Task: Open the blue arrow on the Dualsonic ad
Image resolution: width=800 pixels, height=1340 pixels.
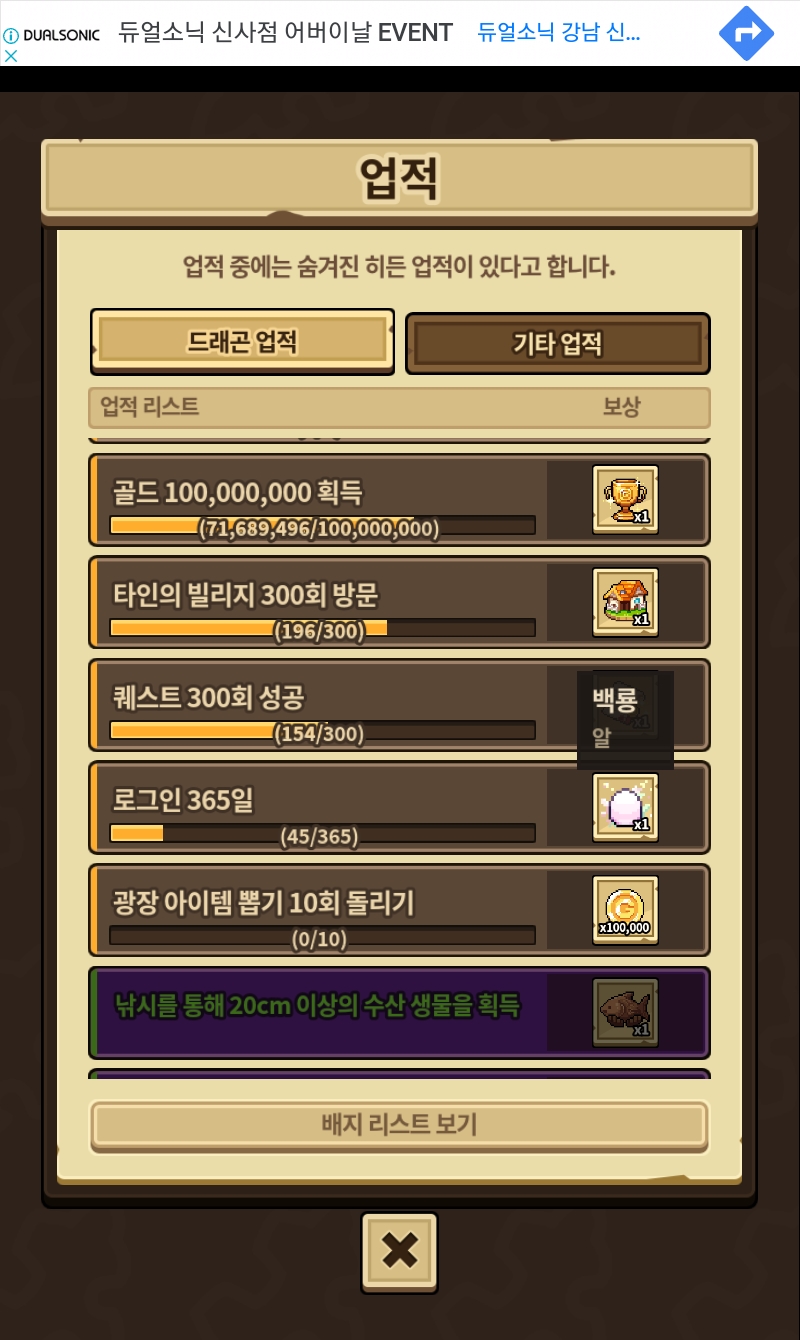Action: (x=746, y=34)
